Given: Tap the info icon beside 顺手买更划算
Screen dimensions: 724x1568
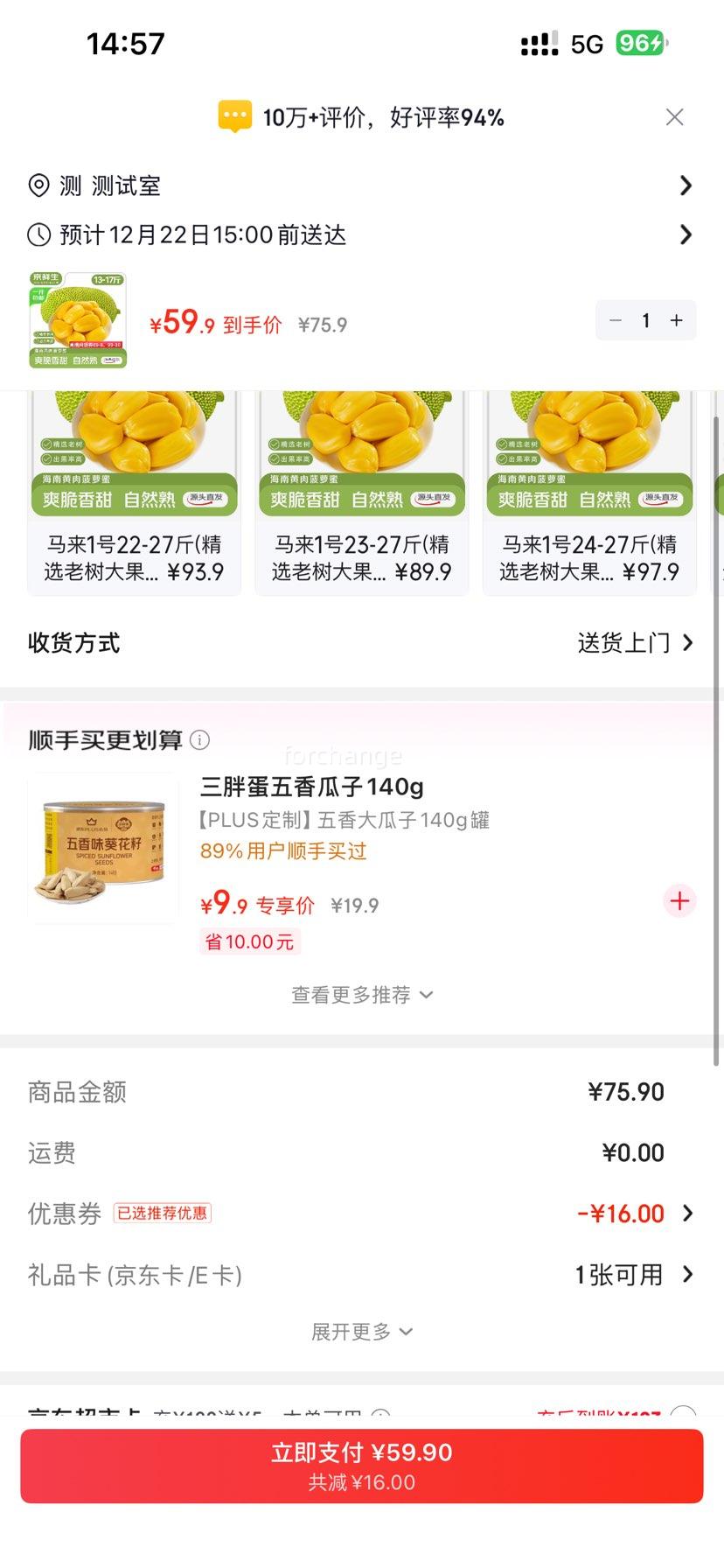Looking at the screenshot, I should tap(200, 739).
